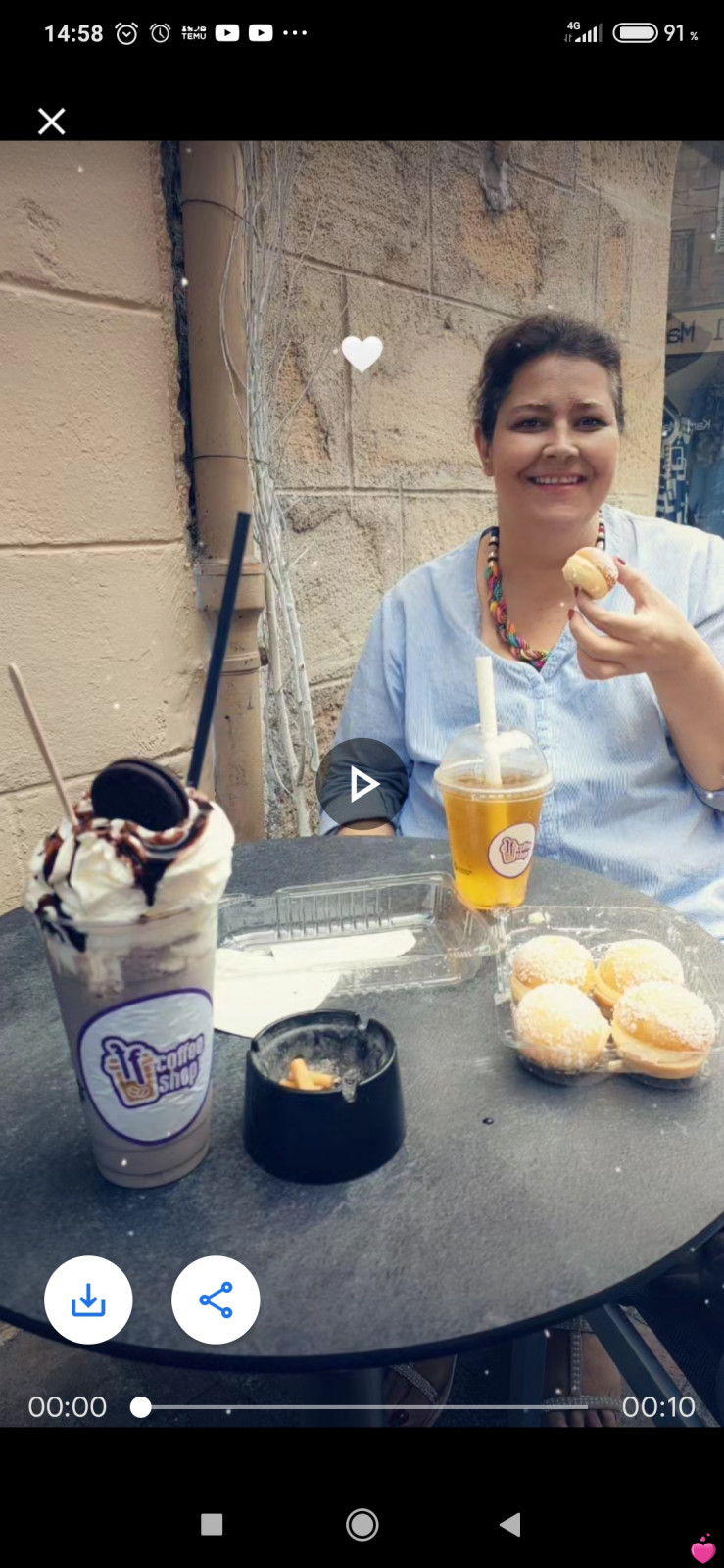Open recent apps with the square button

[212, 1524]
